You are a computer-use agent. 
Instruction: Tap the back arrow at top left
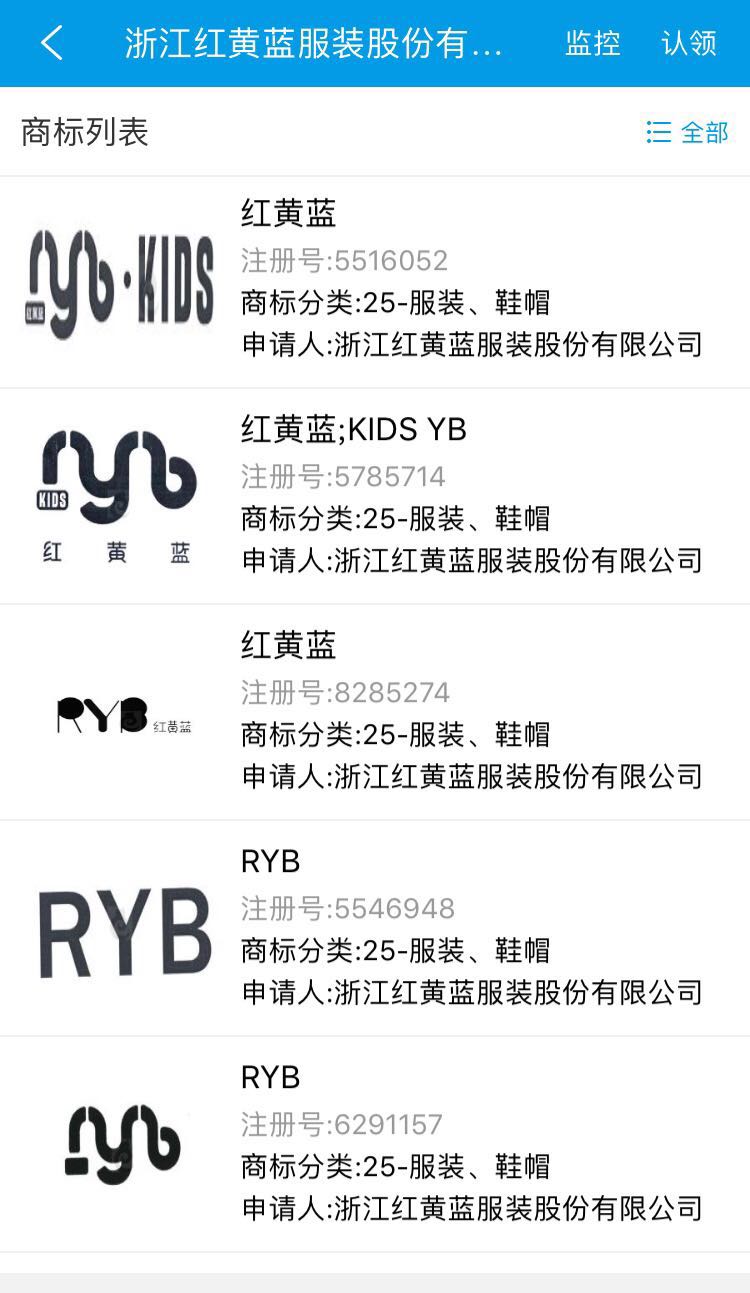tap(50, 43)
